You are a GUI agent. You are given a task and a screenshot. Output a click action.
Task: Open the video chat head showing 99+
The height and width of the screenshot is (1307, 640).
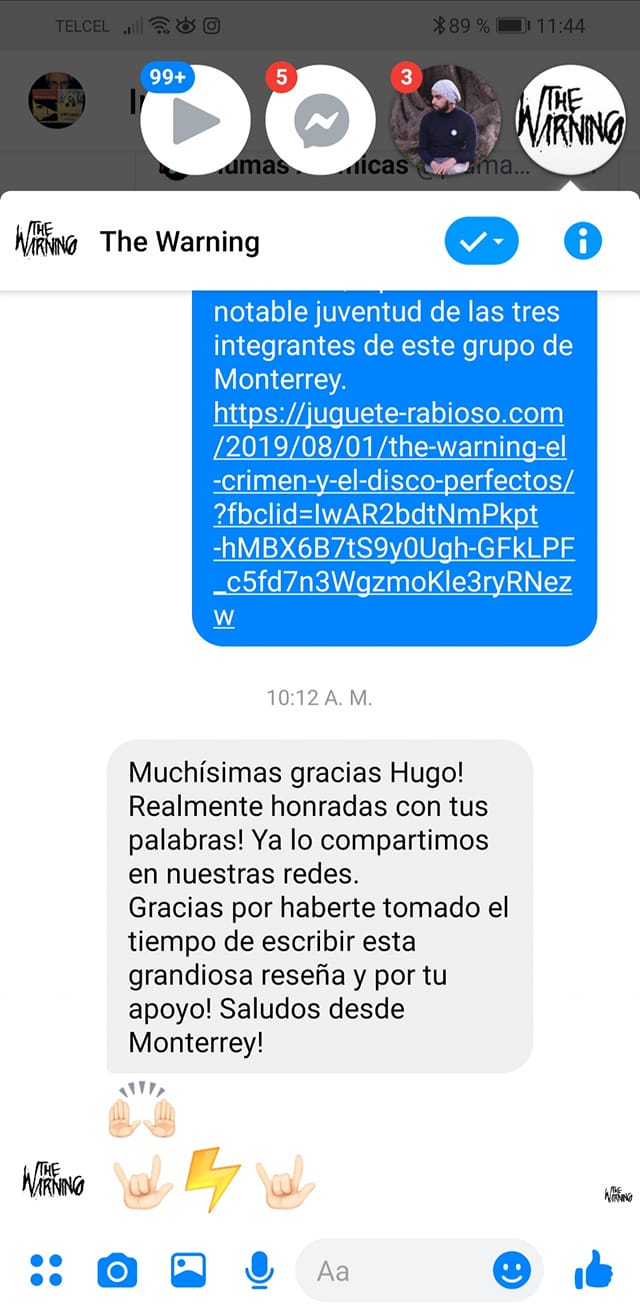coord(196,121)
